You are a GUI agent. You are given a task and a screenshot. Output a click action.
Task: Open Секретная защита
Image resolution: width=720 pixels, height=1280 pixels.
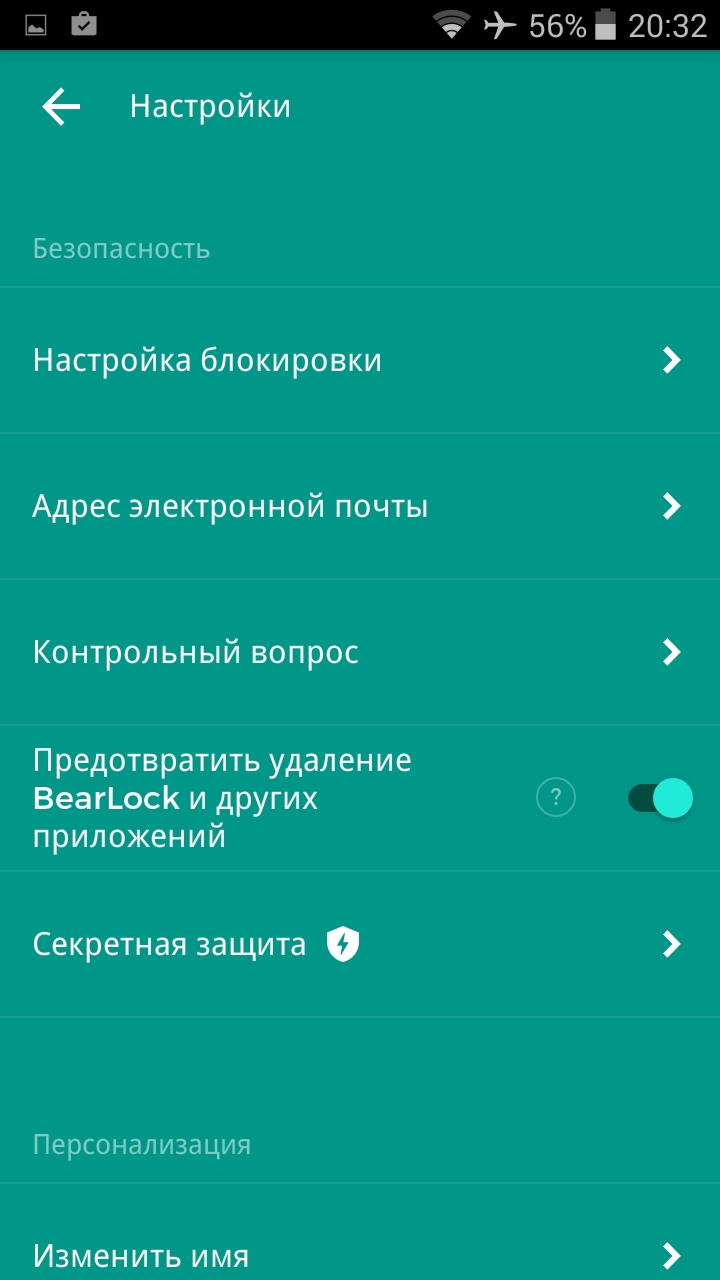tap(360, 944)
